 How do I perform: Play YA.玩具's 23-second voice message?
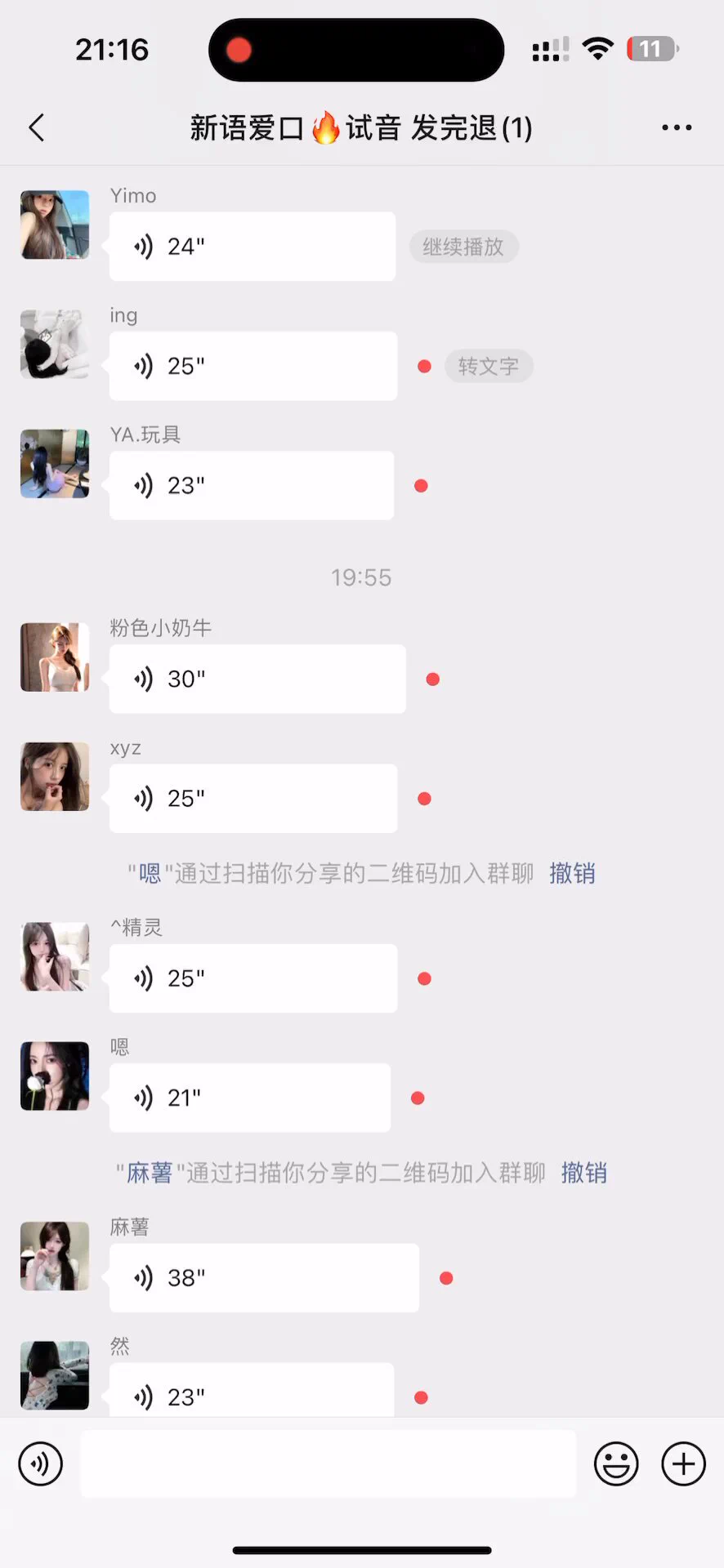[252, 485]
